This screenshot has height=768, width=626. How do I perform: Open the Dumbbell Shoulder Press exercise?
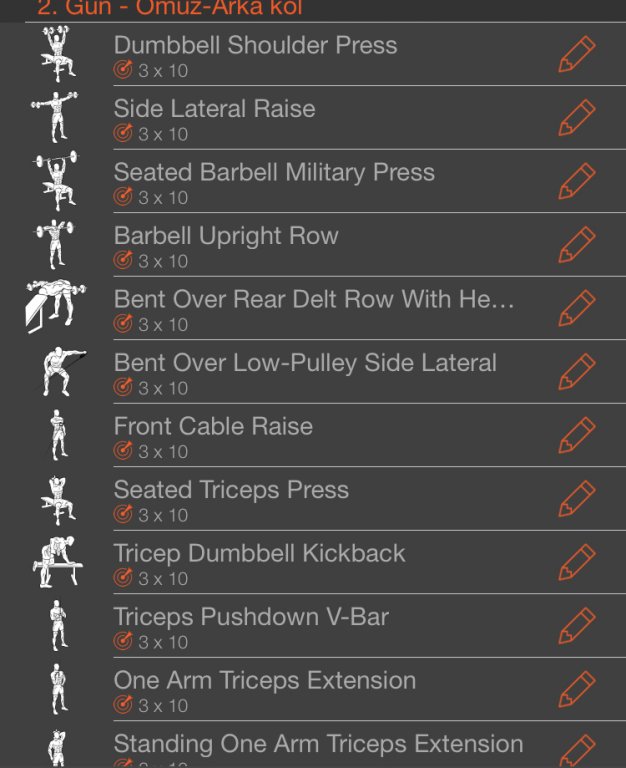[255, 46]
